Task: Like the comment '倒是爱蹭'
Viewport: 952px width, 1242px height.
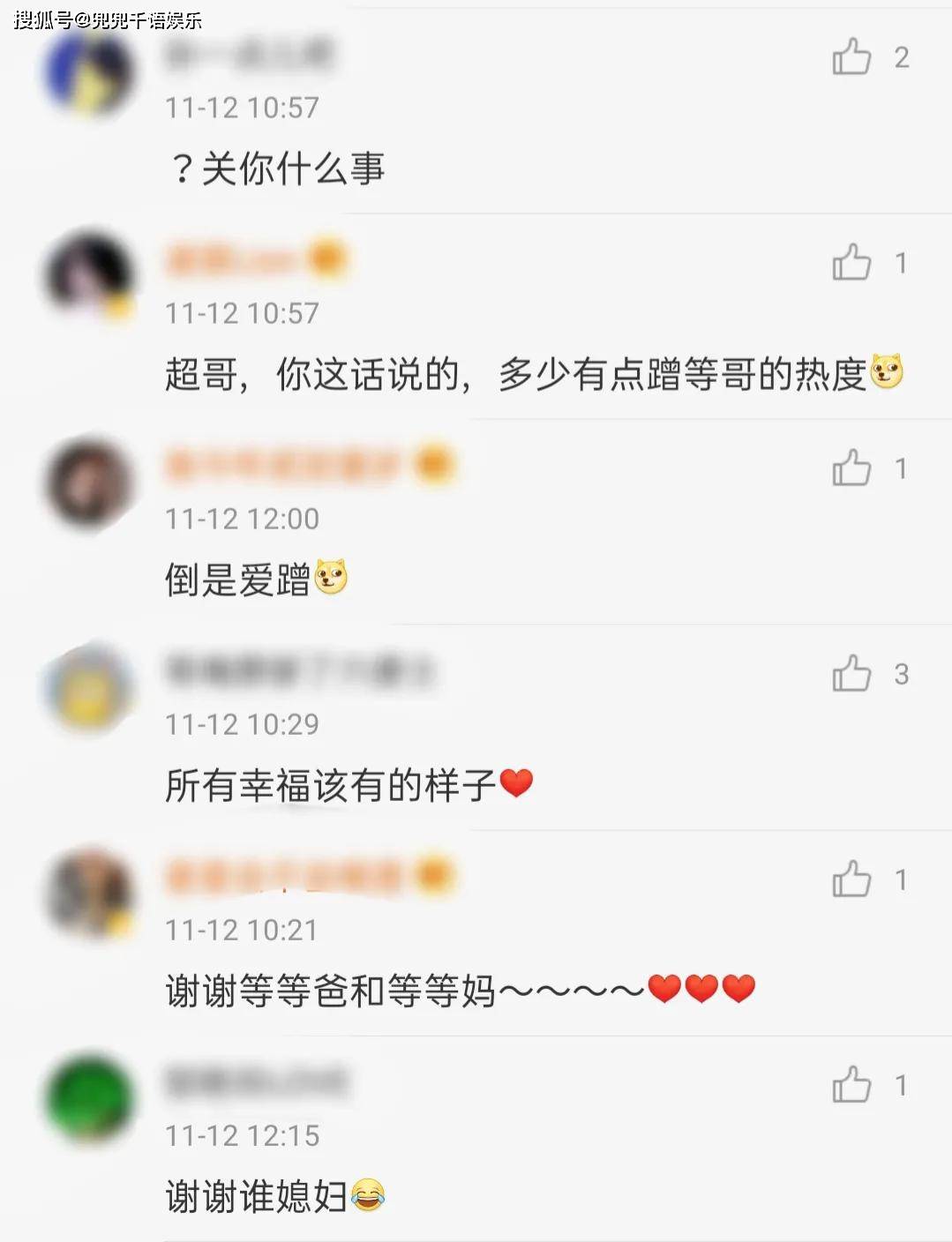Action: [x=851, y=468]
